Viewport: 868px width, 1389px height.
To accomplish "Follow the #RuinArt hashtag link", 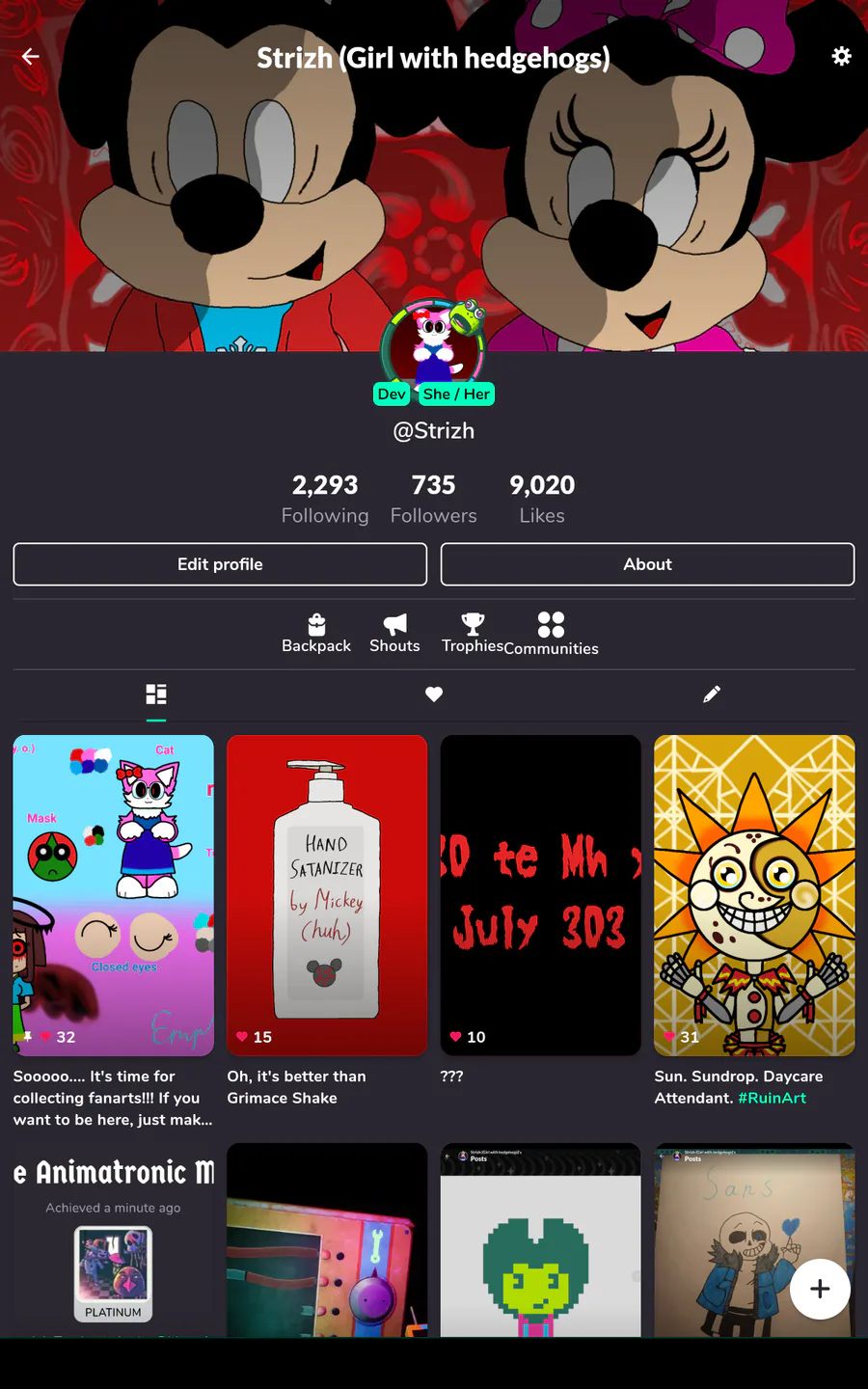I will pos(772,1098).
